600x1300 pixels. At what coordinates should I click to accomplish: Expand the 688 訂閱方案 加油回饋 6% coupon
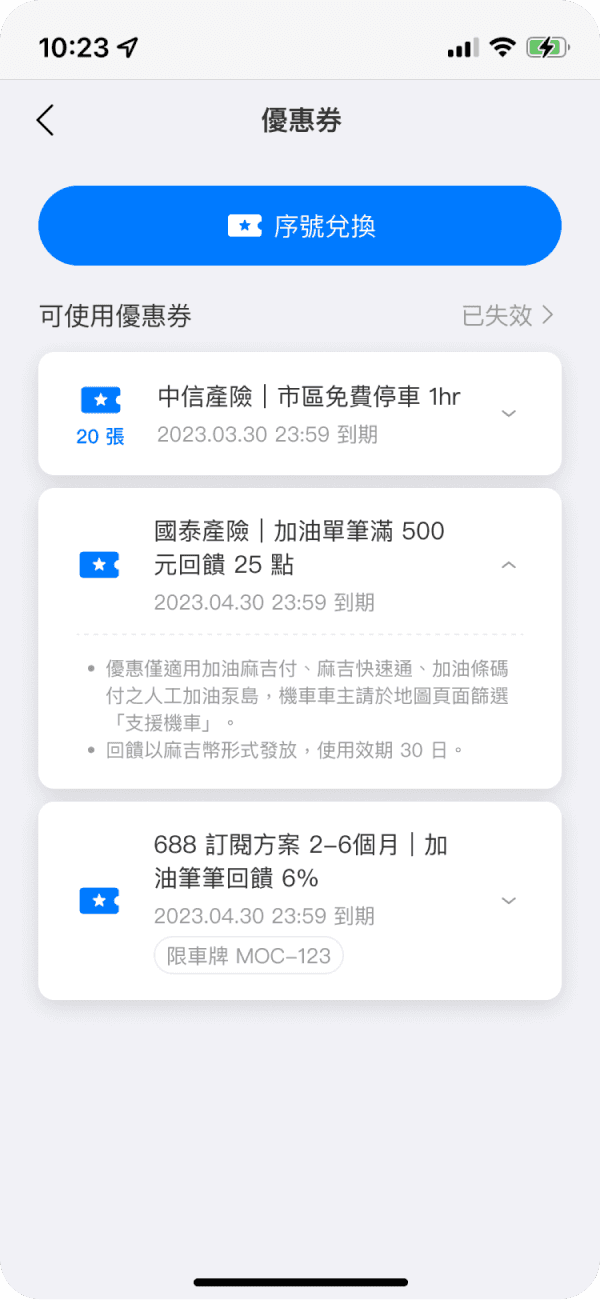tap(509, 901)
